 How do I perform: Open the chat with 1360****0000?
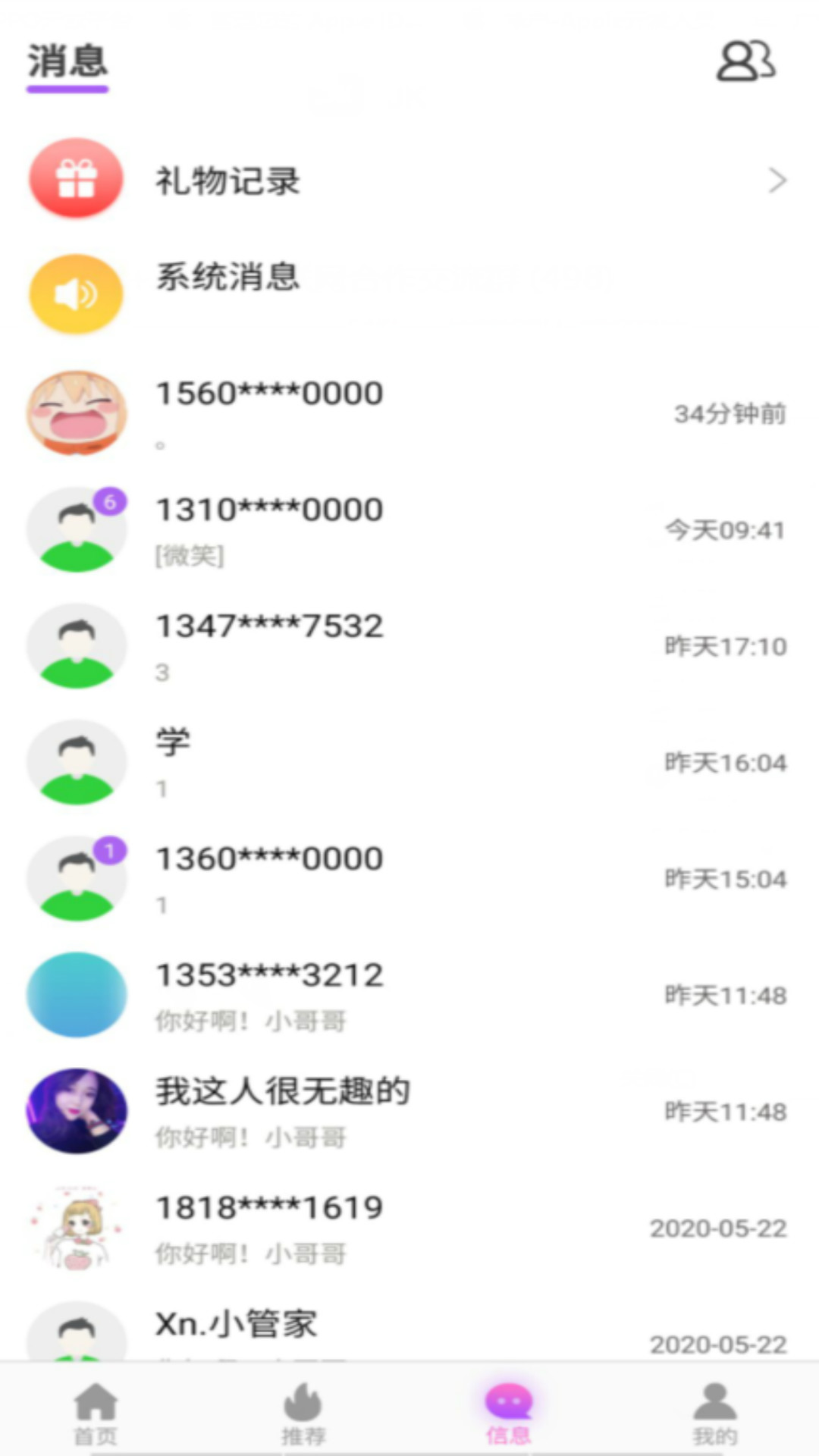coord(409,878)
